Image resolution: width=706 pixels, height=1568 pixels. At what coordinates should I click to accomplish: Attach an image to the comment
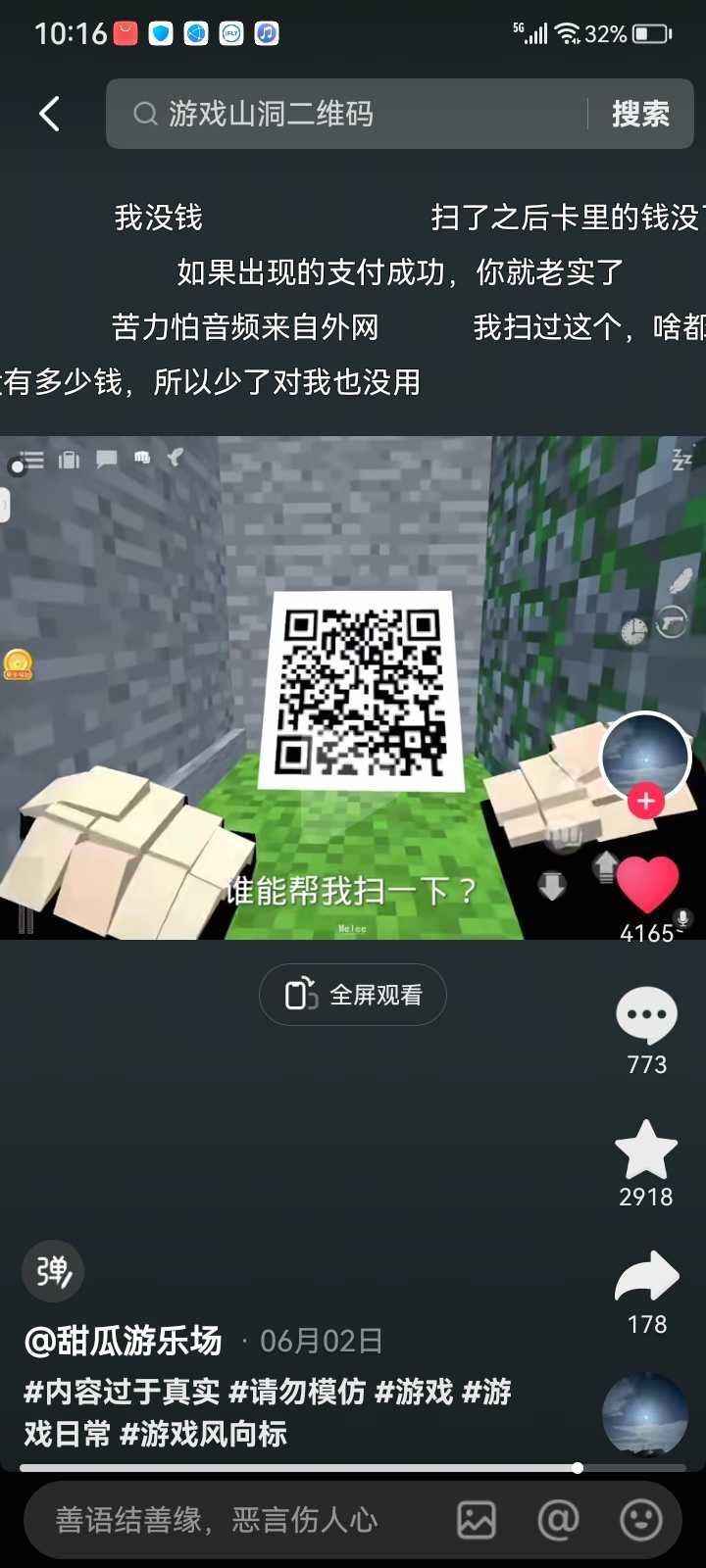[477, 1520]
